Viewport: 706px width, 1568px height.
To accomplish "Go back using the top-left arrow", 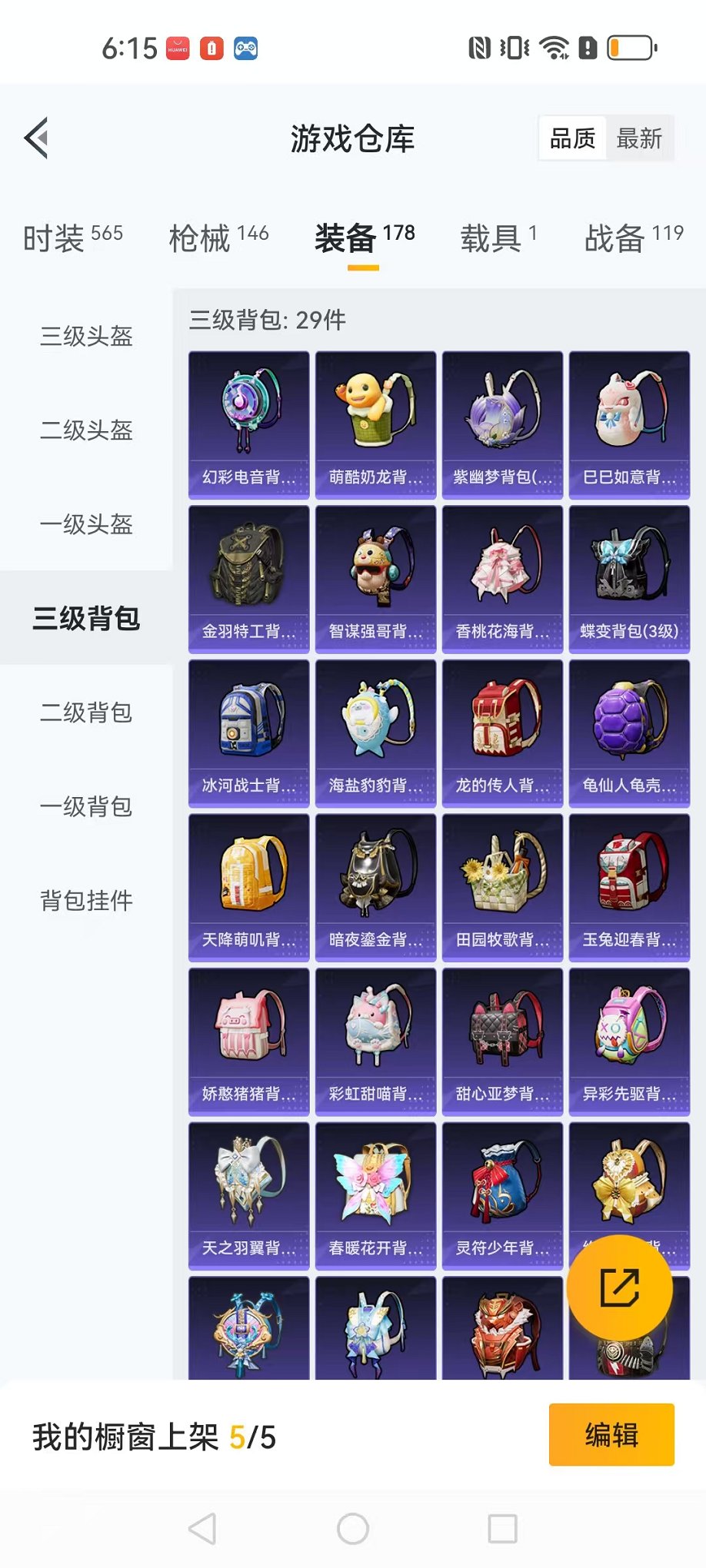I will click(x=36, y=138).
